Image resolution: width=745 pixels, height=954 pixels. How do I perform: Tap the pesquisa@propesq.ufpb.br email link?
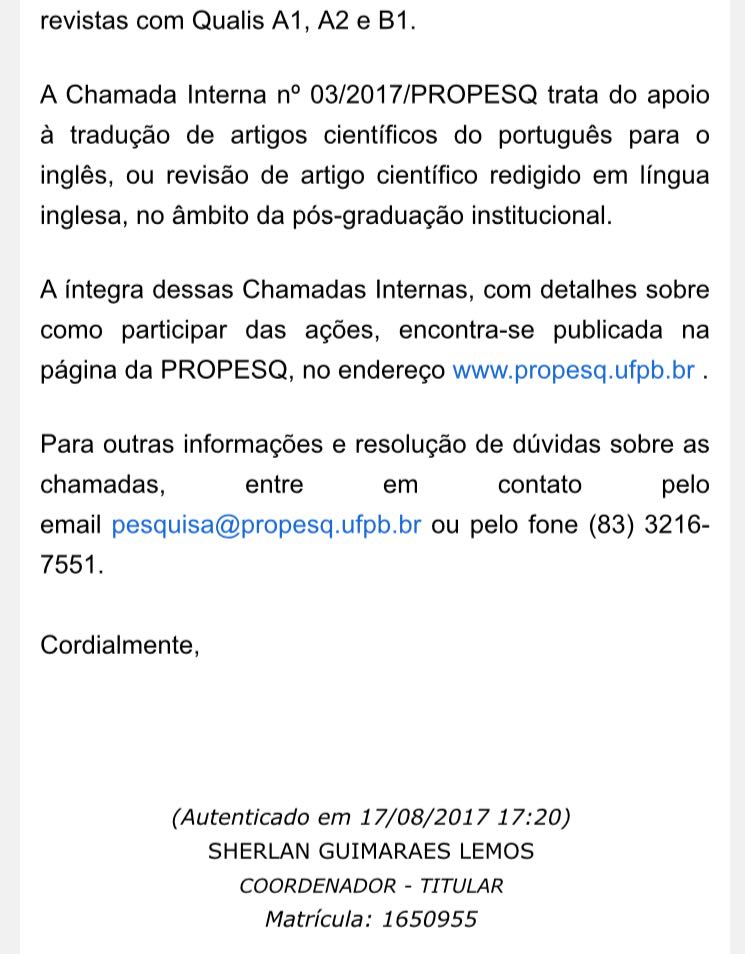pyautogui.click(x=266, y=525)
